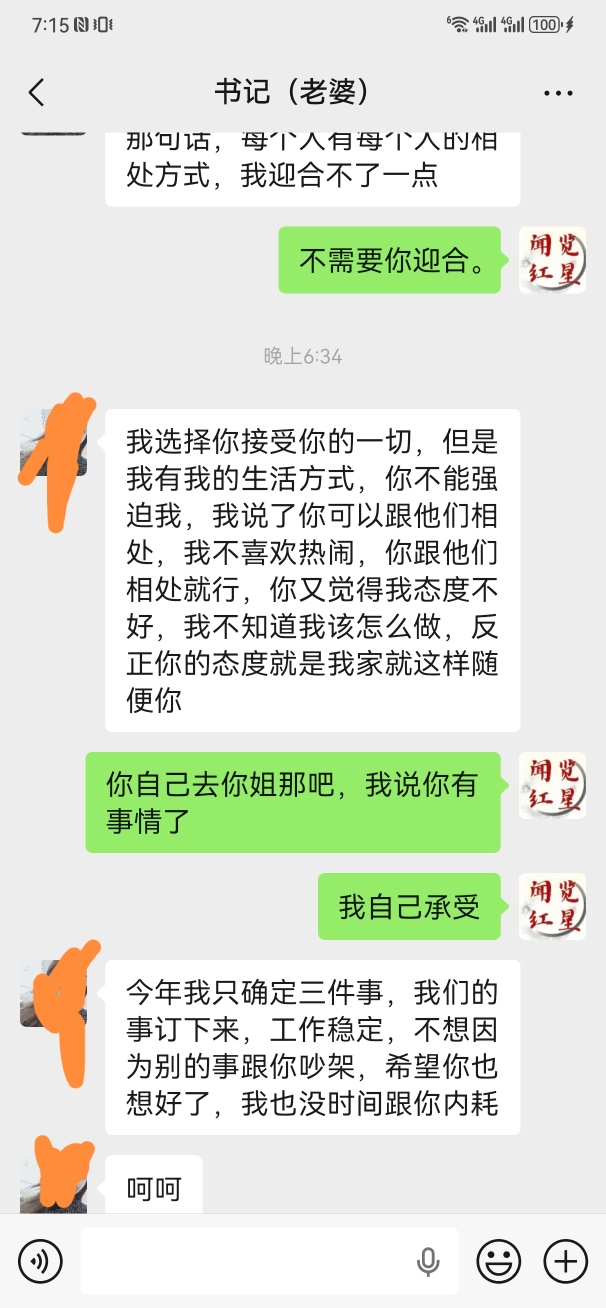
Task: Start voice-to-text with the microphone icon
Action: tap(428, 1260)
